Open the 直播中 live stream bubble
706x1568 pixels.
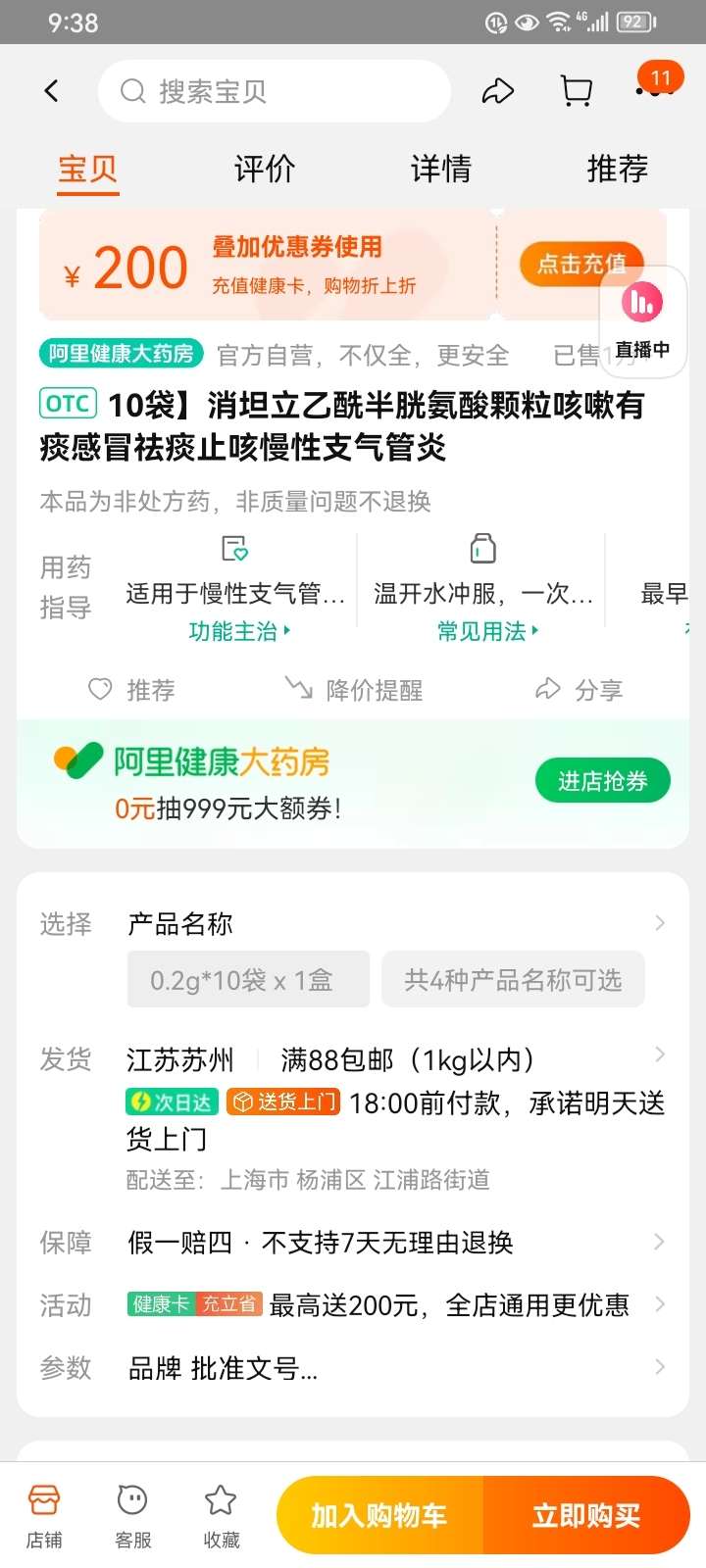click(642, 321)
